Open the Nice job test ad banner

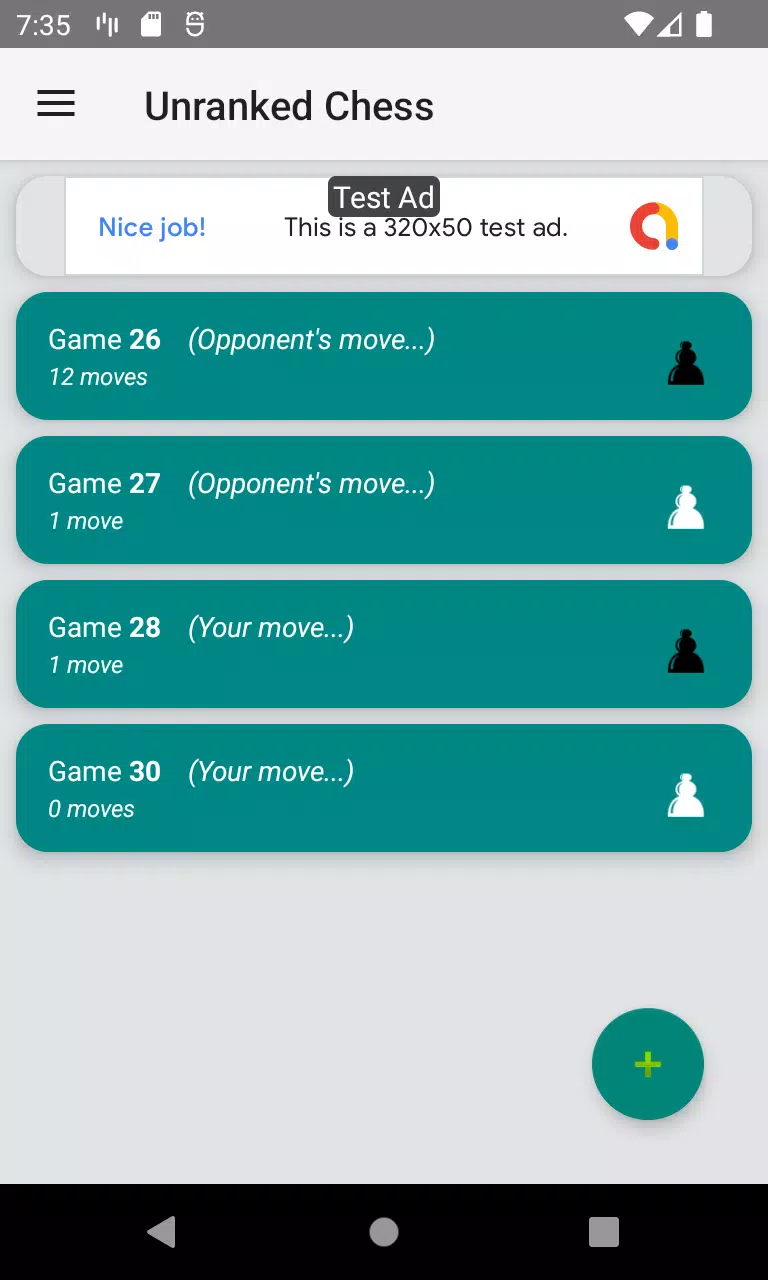pyautogui.click(x=383, y=227)
